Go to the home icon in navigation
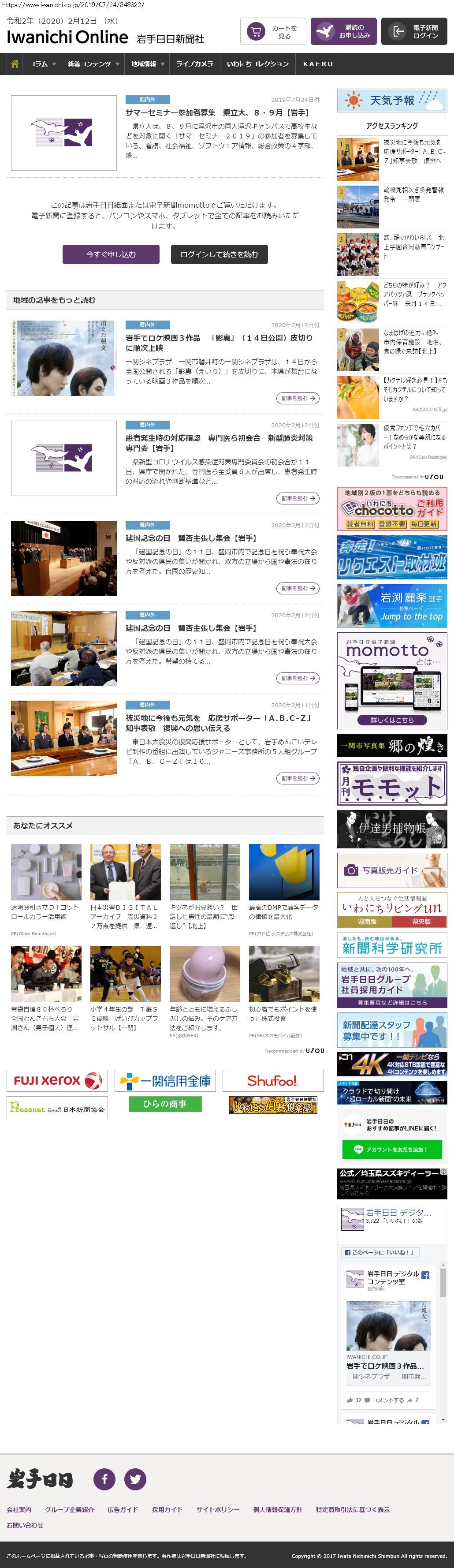 pyautogui.click(x=15, y=64)
